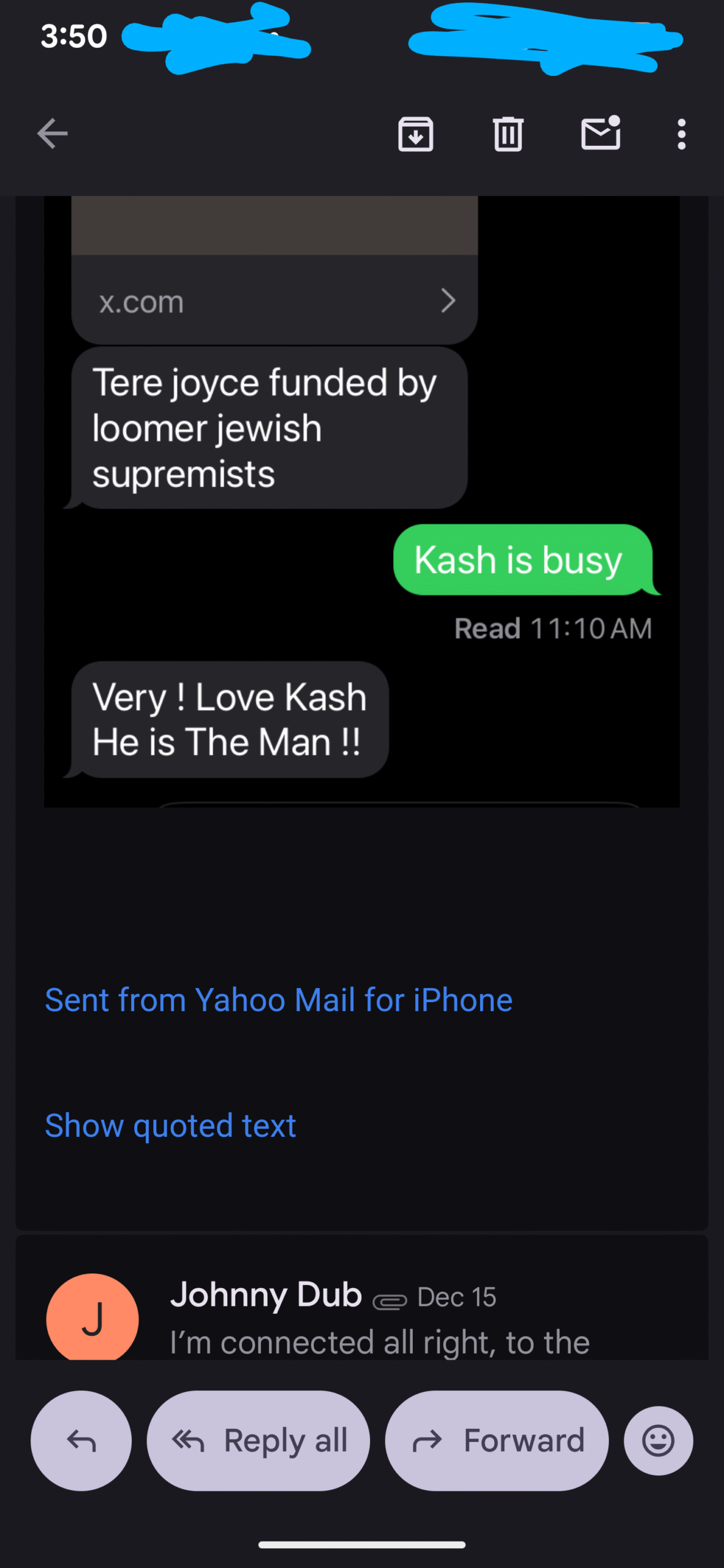Viewport: 724px width, 1568px height.
Task: Expand Show quoted text
Action: click(x=170, y=1126)
